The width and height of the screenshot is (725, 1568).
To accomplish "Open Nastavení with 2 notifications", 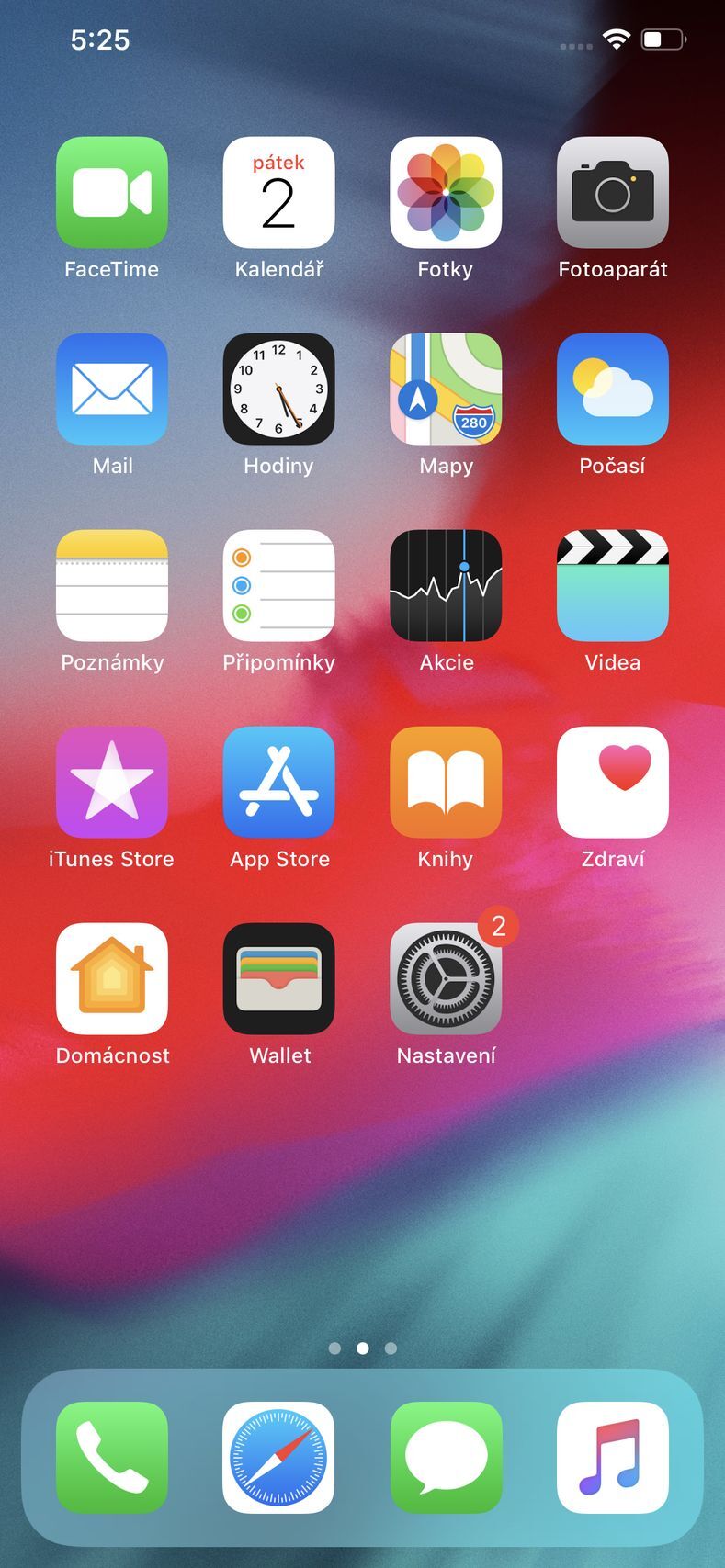I will (446, 979).
